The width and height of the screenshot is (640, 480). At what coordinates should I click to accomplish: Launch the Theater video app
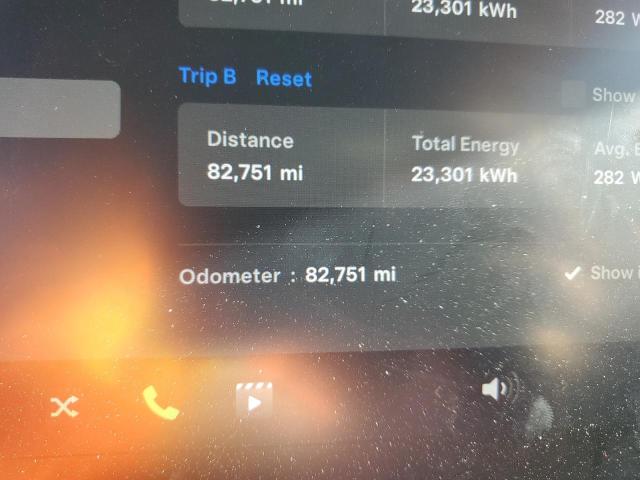(x=253, y=401)
